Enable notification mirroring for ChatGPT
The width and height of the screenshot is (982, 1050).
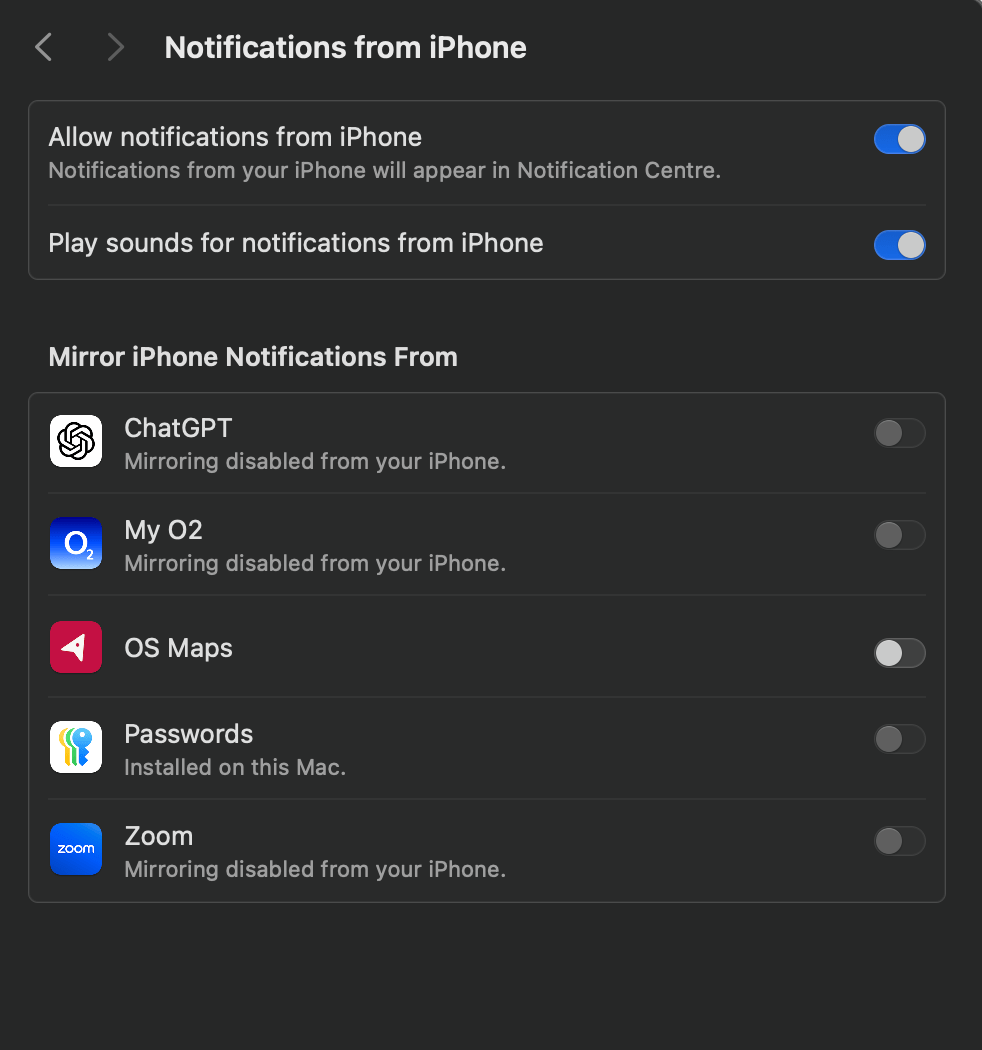pos(899,433)
